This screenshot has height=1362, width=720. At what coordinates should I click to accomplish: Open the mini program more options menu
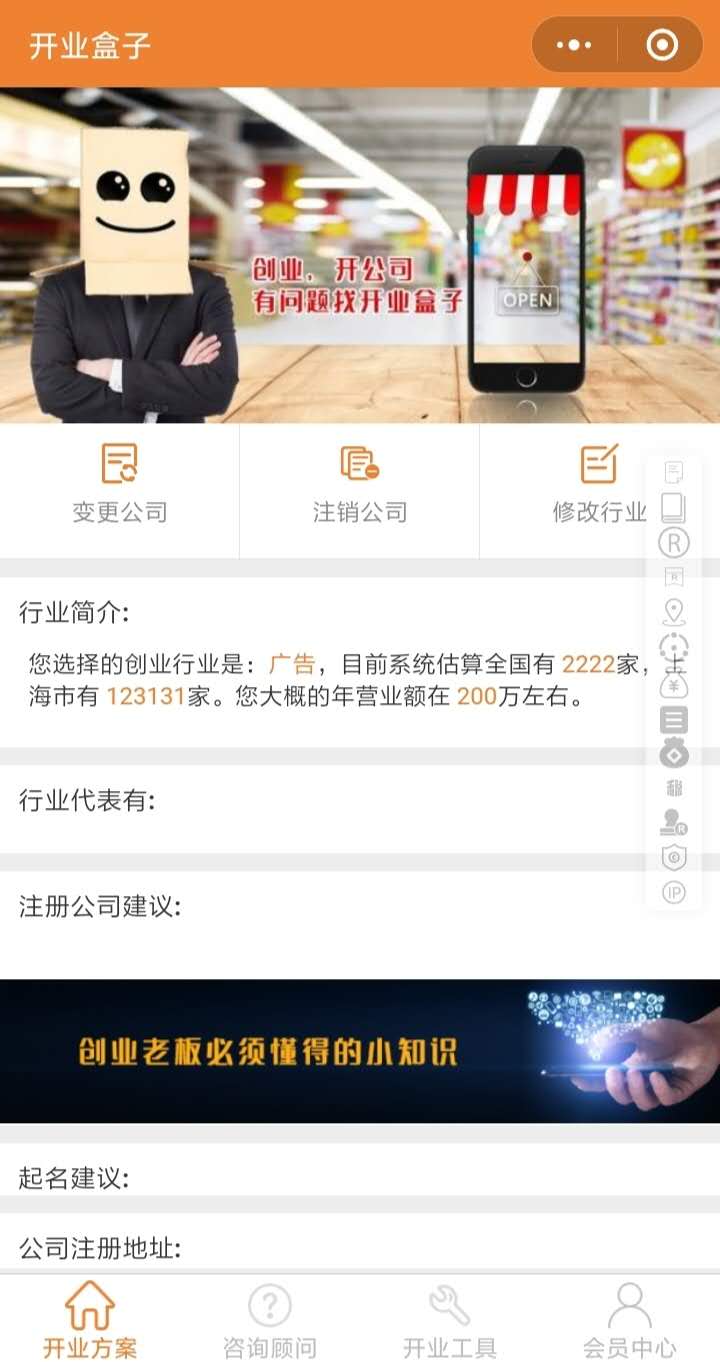[574, 45]
